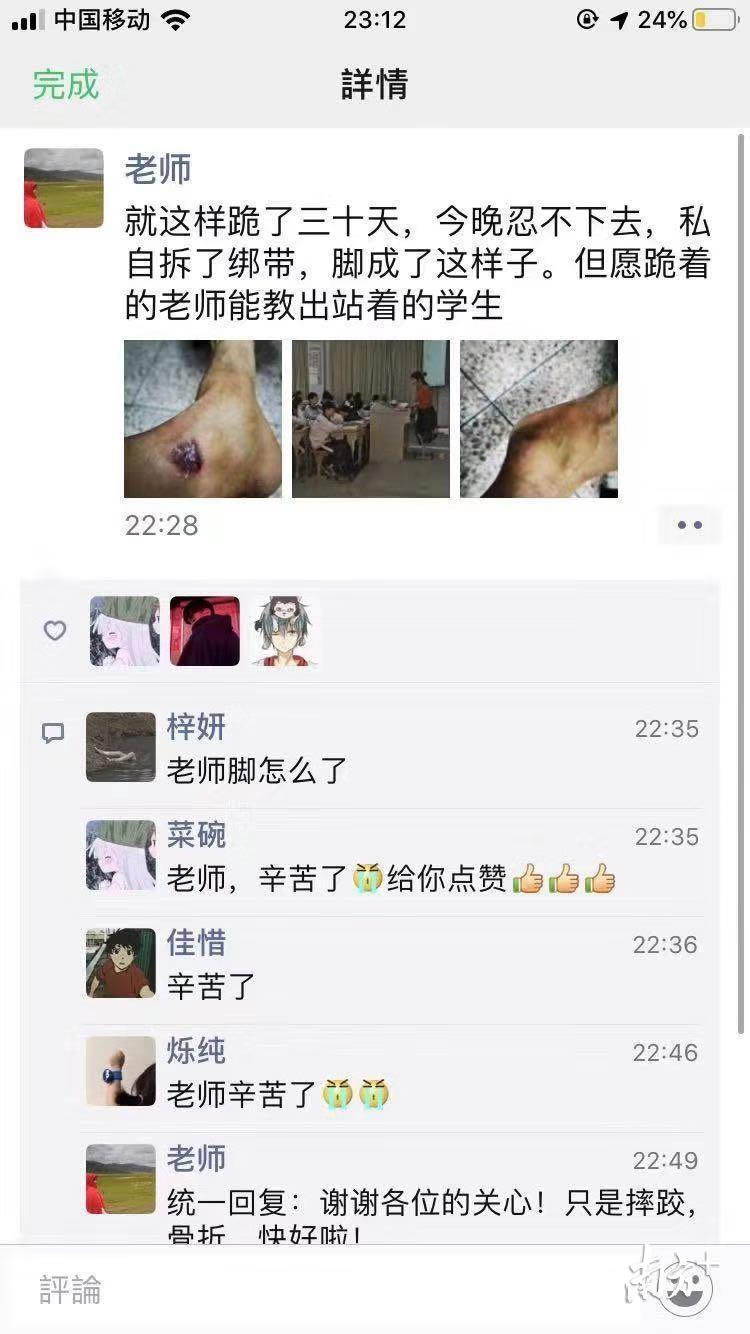Open the like and comment menu (two dots)
Image resolution: width=750 pixels, height=1334 pixels.
click(x=690, y=525)
